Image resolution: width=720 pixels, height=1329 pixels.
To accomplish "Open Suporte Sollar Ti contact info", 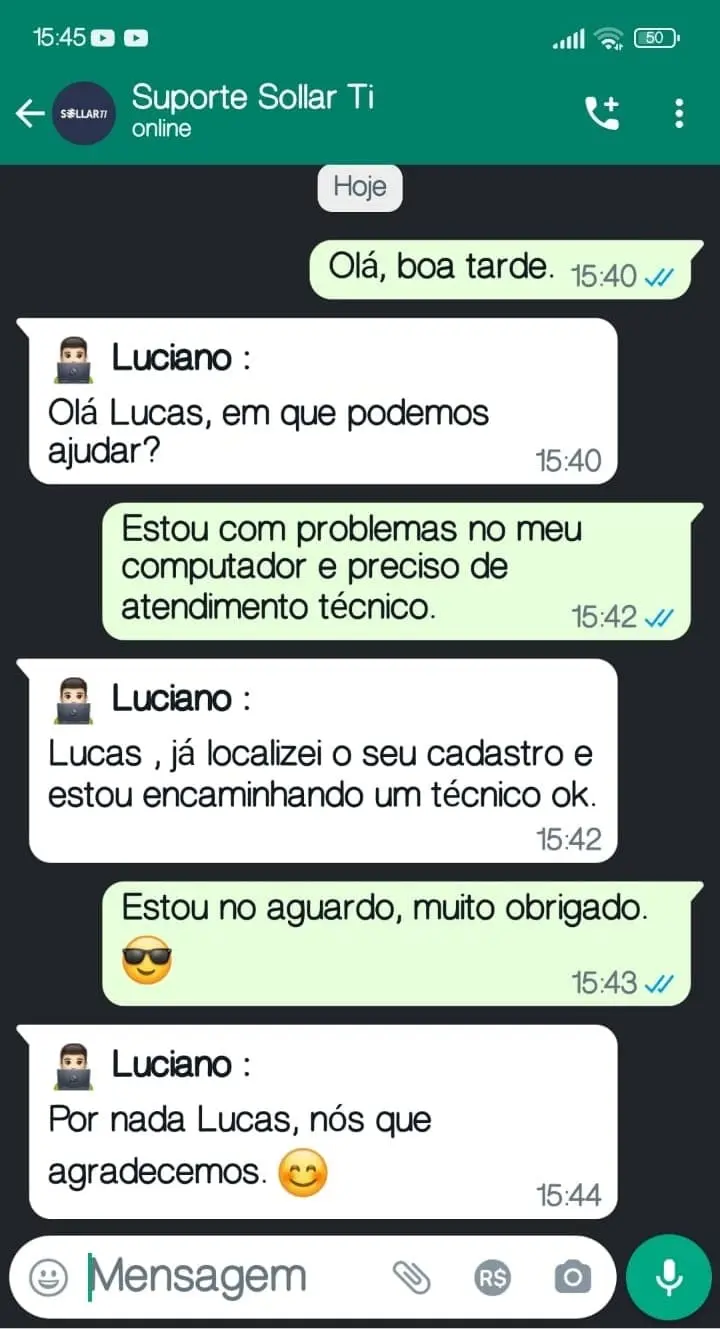I will [x=253, y=112].
